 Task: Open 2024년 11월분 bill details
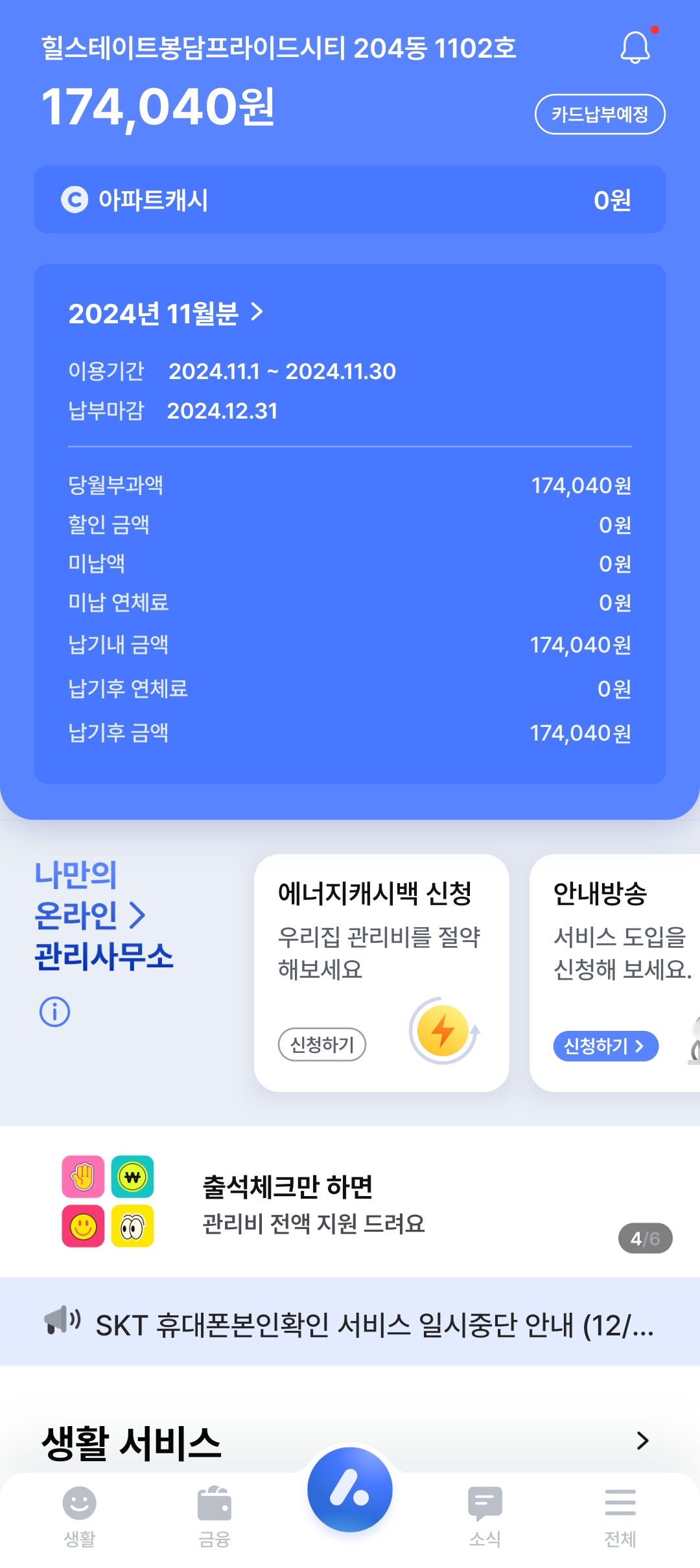pyautogui.click(x=166, y=314)
